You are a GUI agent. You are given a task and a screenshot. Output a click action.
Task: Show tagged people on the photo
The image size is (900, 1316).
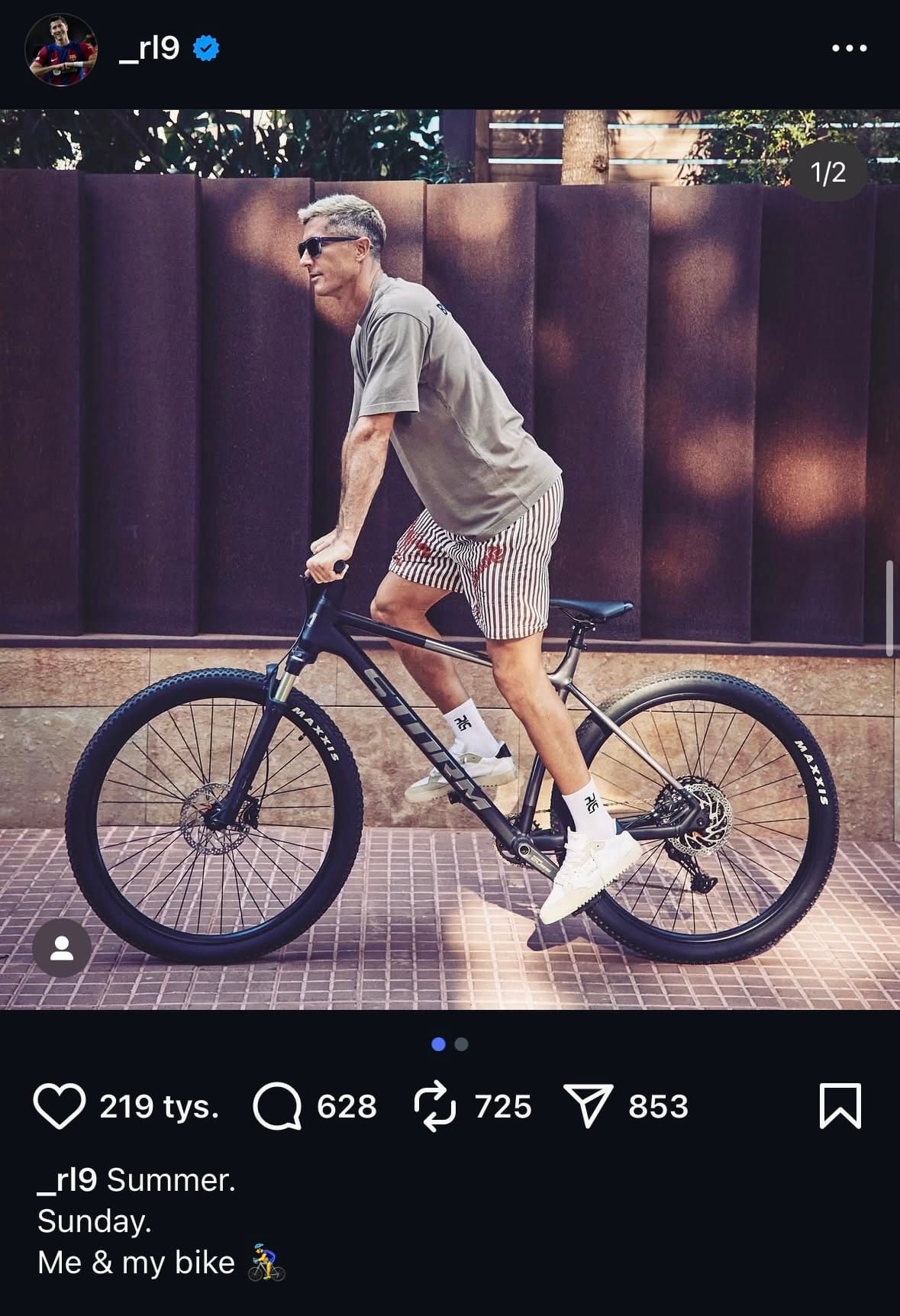click(x=61, y=948)
